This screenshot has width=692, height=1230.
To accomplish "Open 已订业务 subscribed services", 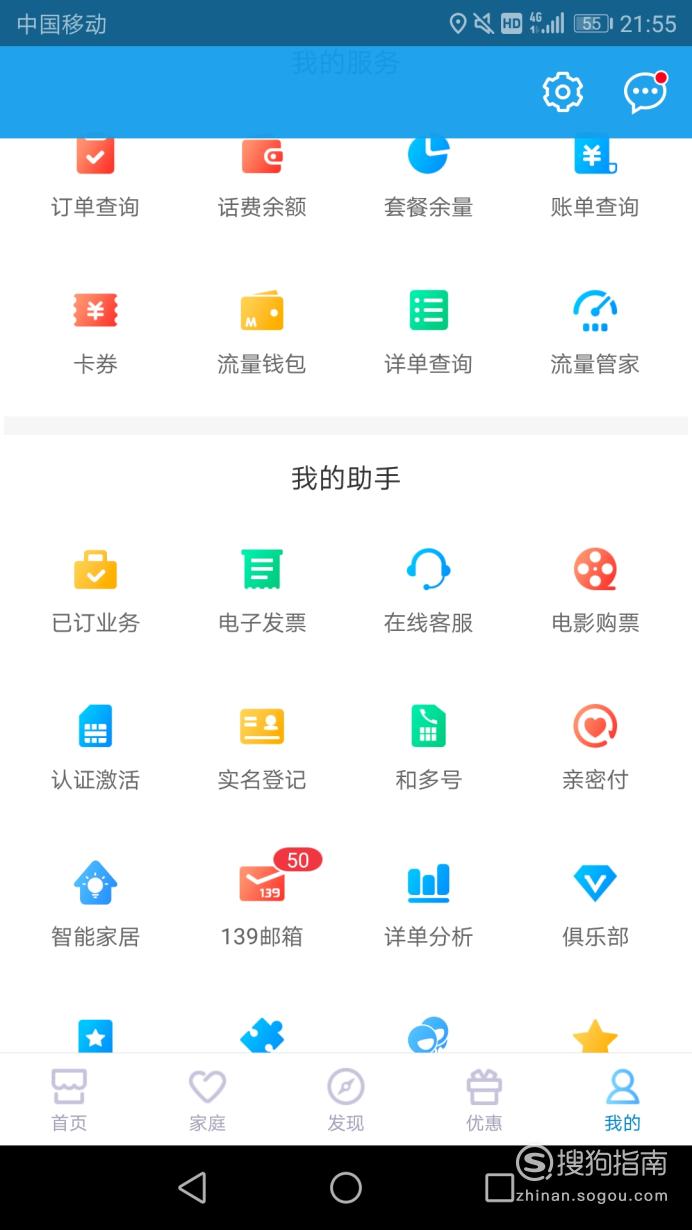I will point(95,591).
